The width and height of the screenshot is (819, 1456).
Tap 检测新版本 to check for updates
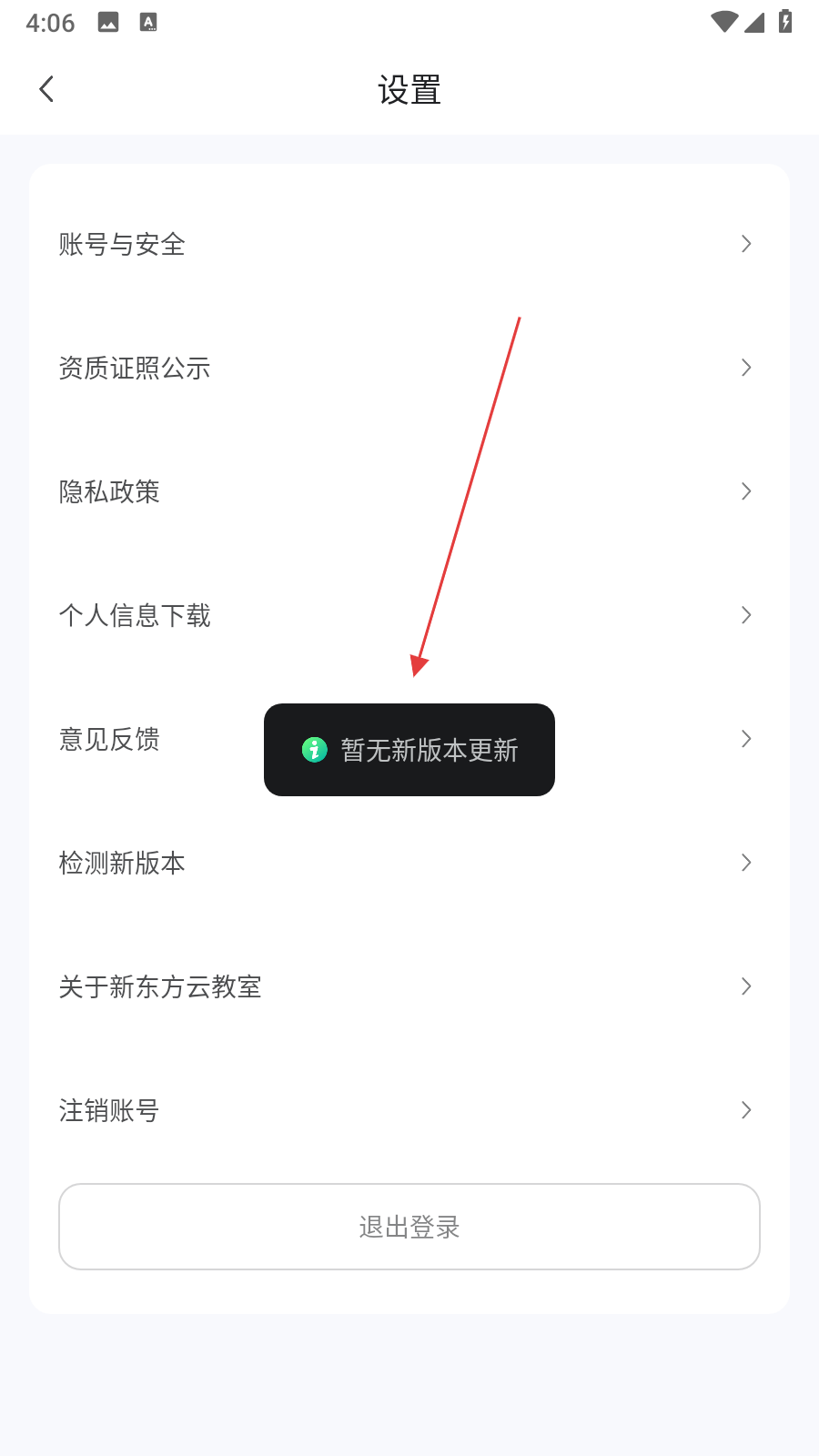pos(123,863)
